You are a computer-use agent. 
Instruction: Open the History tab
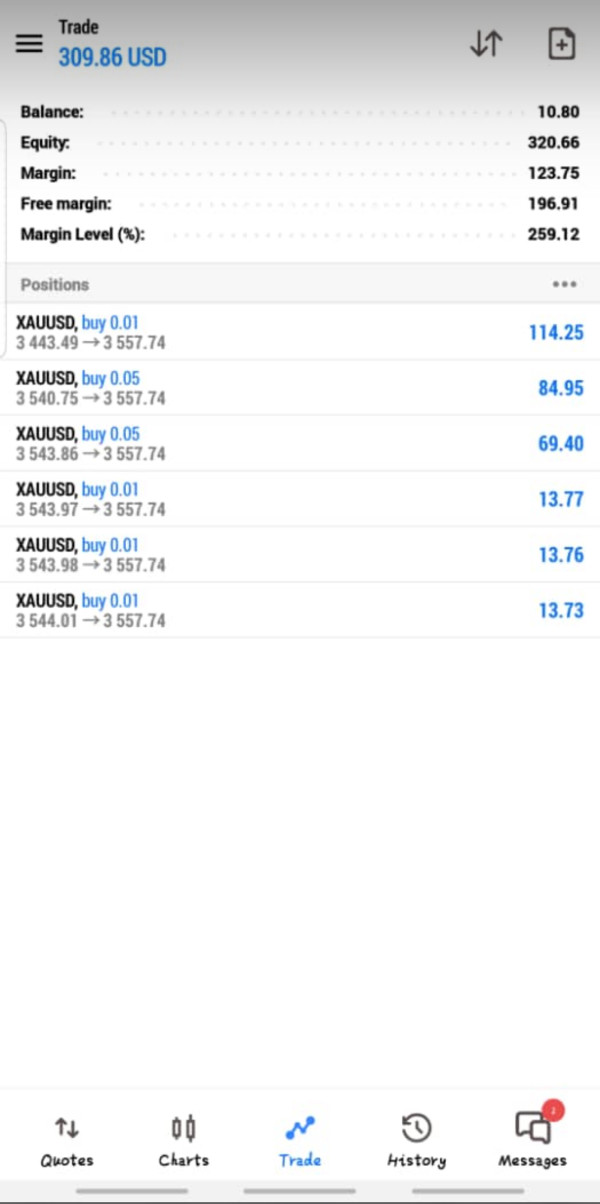(416, 1141)
